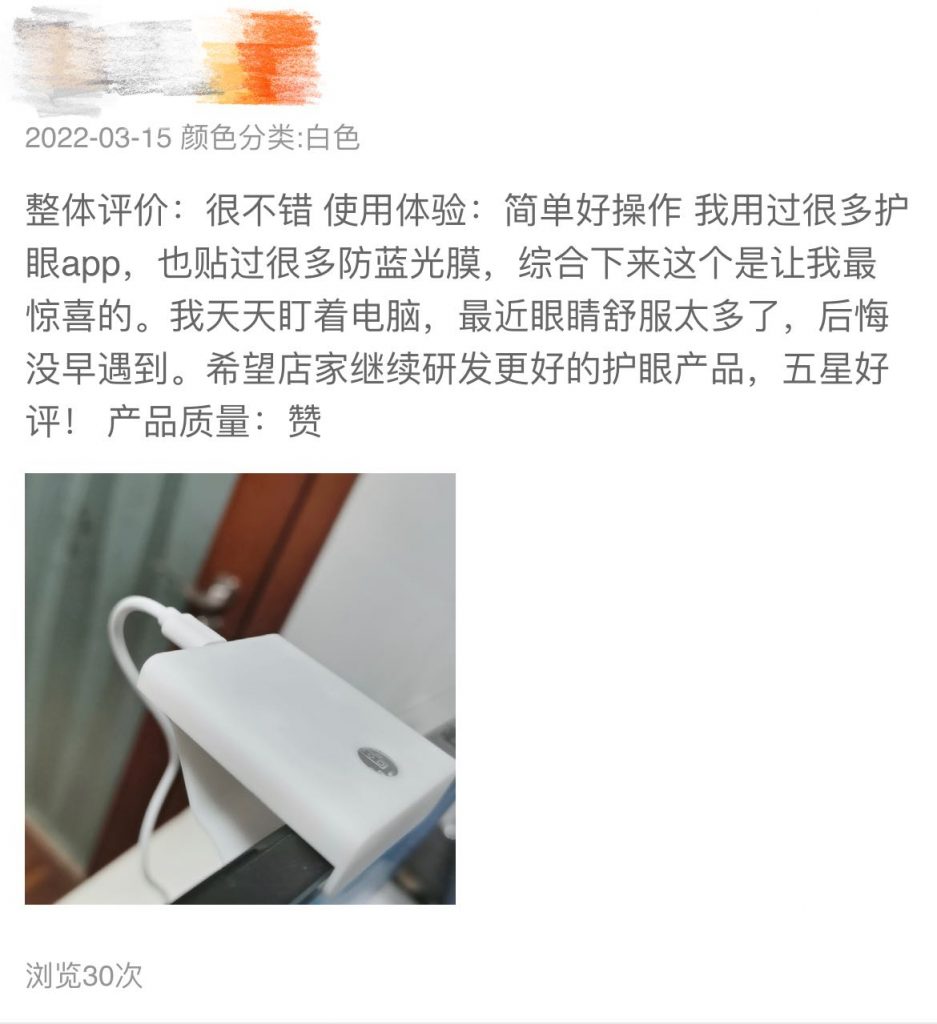The image size is (937, 1024).
Task: Open the review photo of the white device
Action: pyautogui.click(x=240, y=688)
